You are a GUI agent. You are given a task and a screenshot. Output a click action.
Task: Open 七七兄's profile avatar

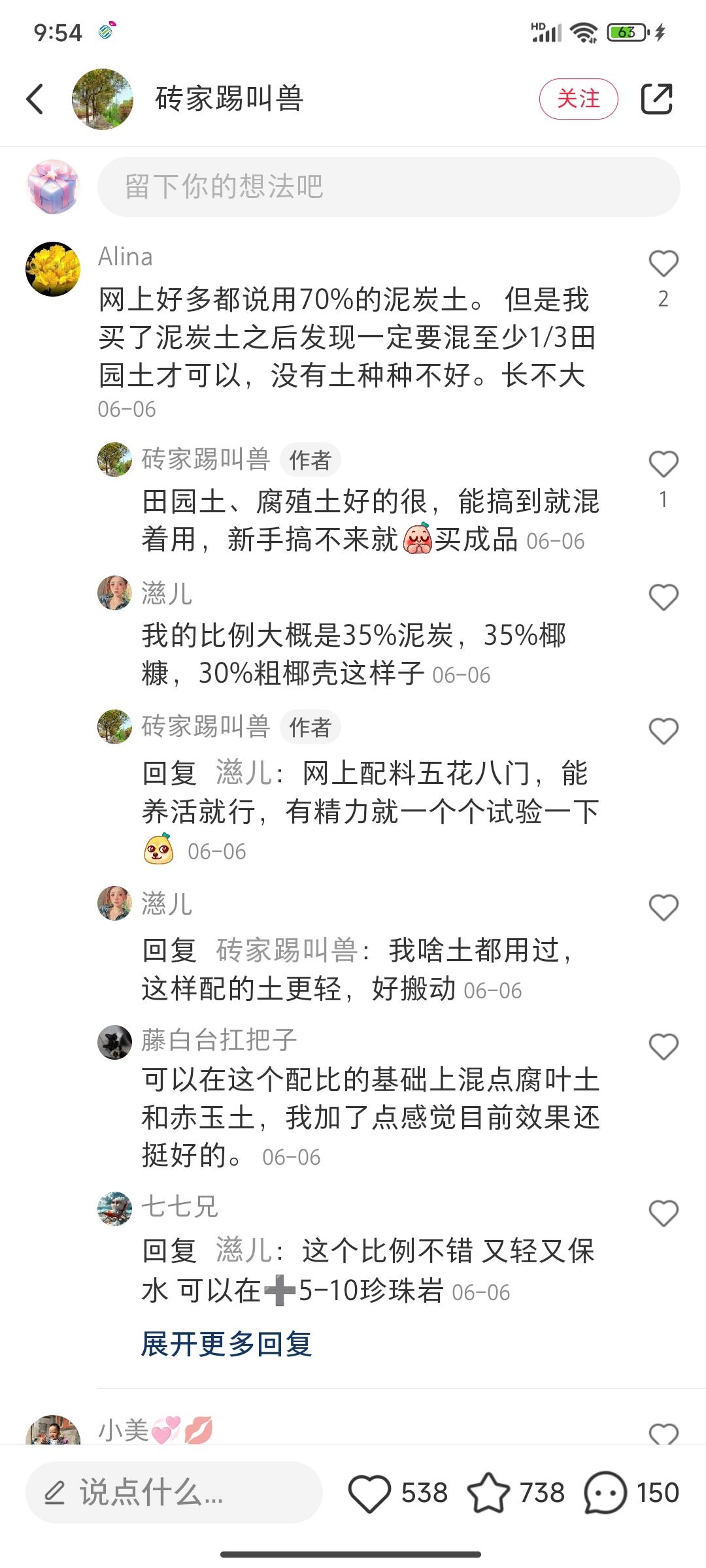pos(114,1209)
